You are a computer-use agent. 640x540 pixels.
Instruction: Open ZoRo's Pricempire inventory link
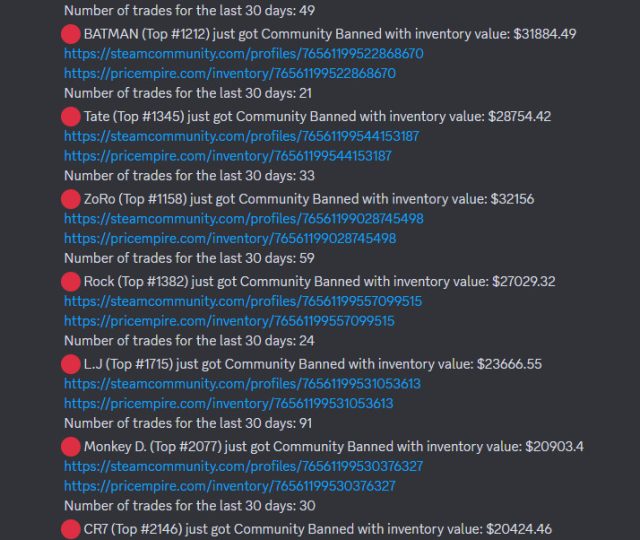[x=230, y=239]
